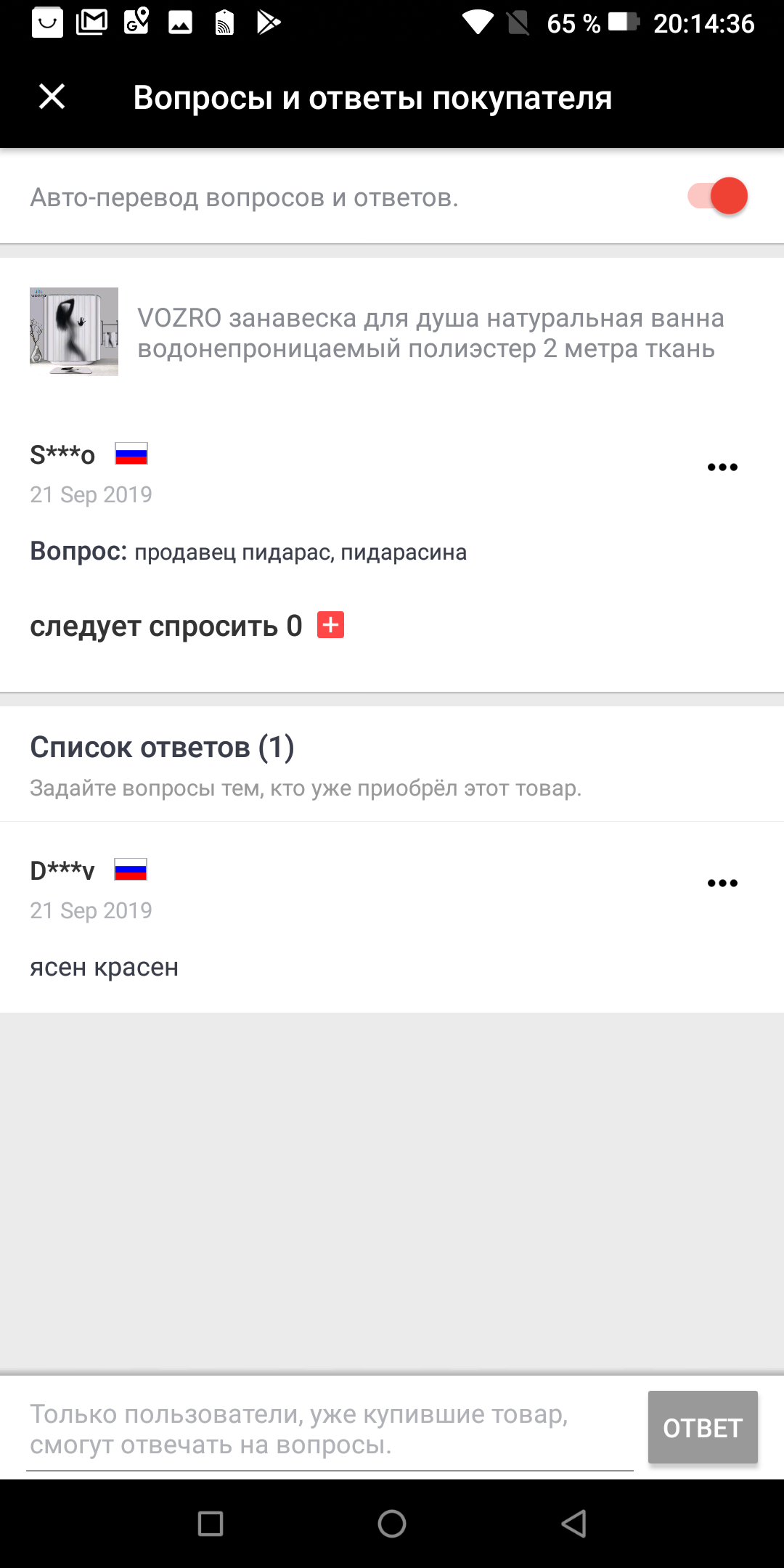This screenshot has height=1568, width=784.
Task: Focus the answer input field
Action: pyautogui.click(x=330, y=1429)
